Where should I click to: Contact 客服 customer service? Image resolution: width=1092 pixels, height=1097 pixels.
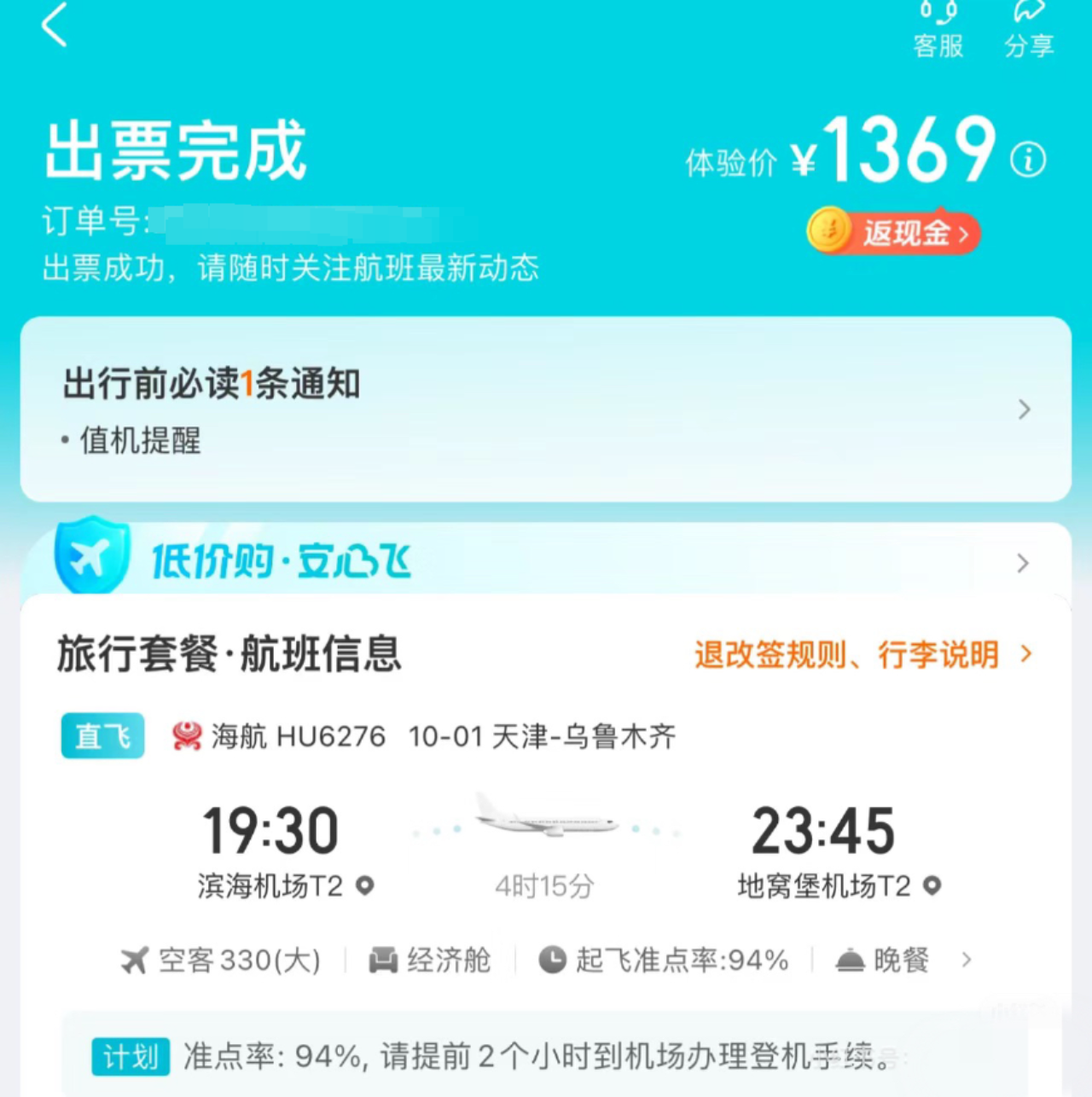[x=938, y=31]
